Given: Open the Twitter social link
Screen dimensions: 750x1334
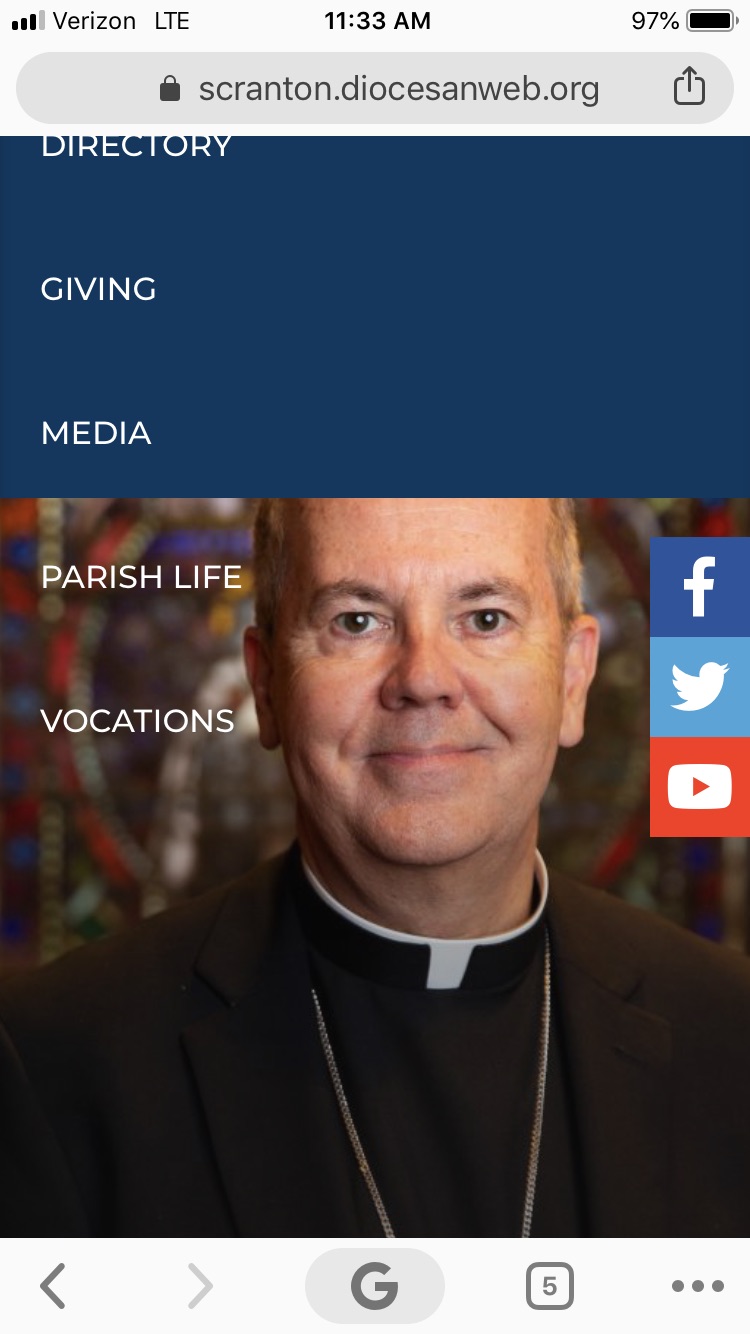Looking at the screenshot, I should (x=699, y=687).
